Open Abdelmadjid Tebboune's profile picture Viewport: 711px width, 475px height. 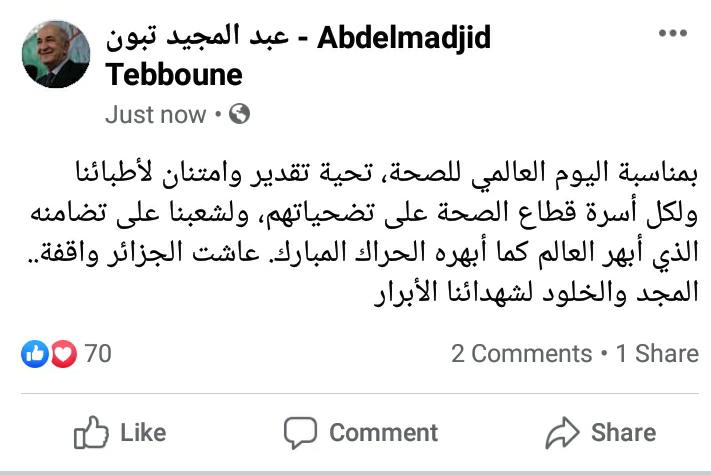click(x=55, y=55)
